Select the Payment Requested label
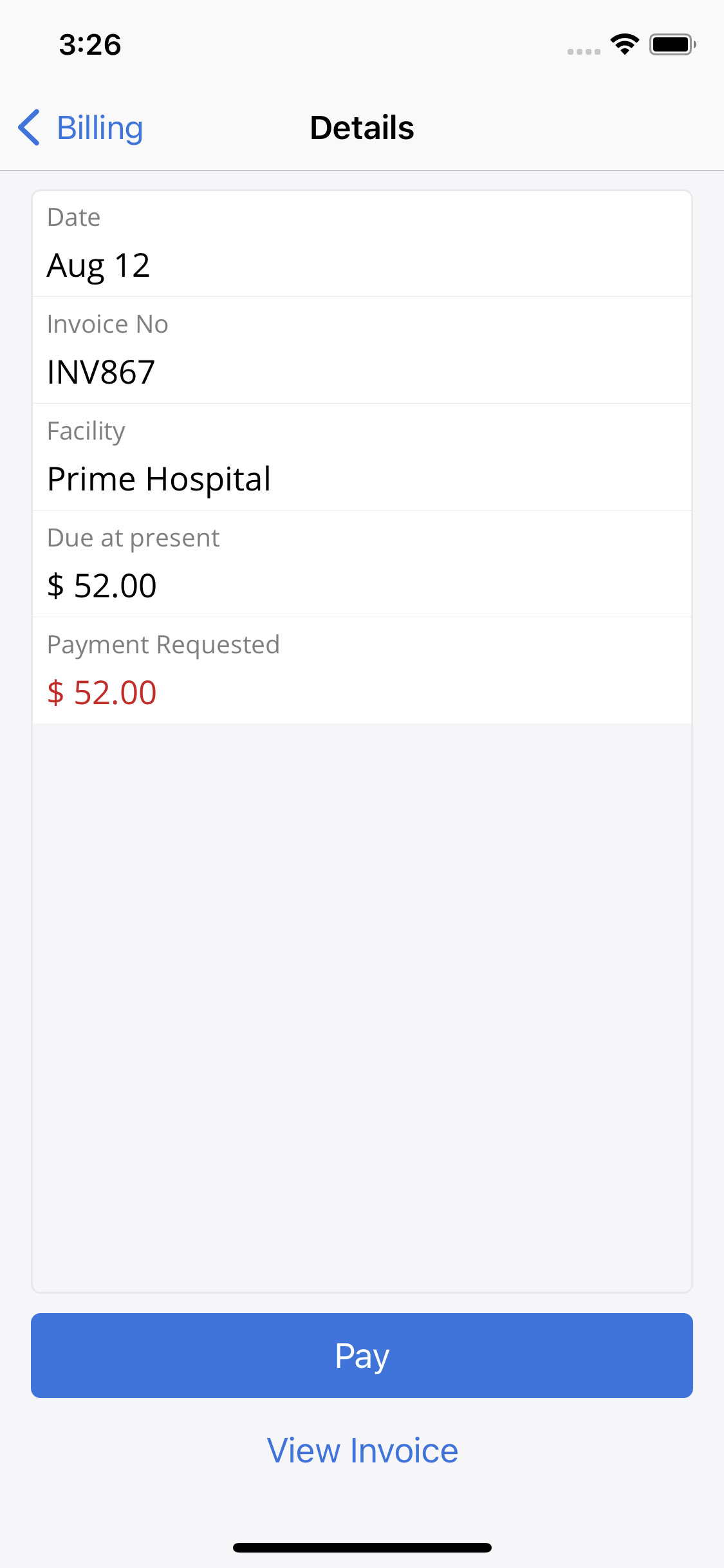This screenshot has height=1568, width=724. coord(163,644)
